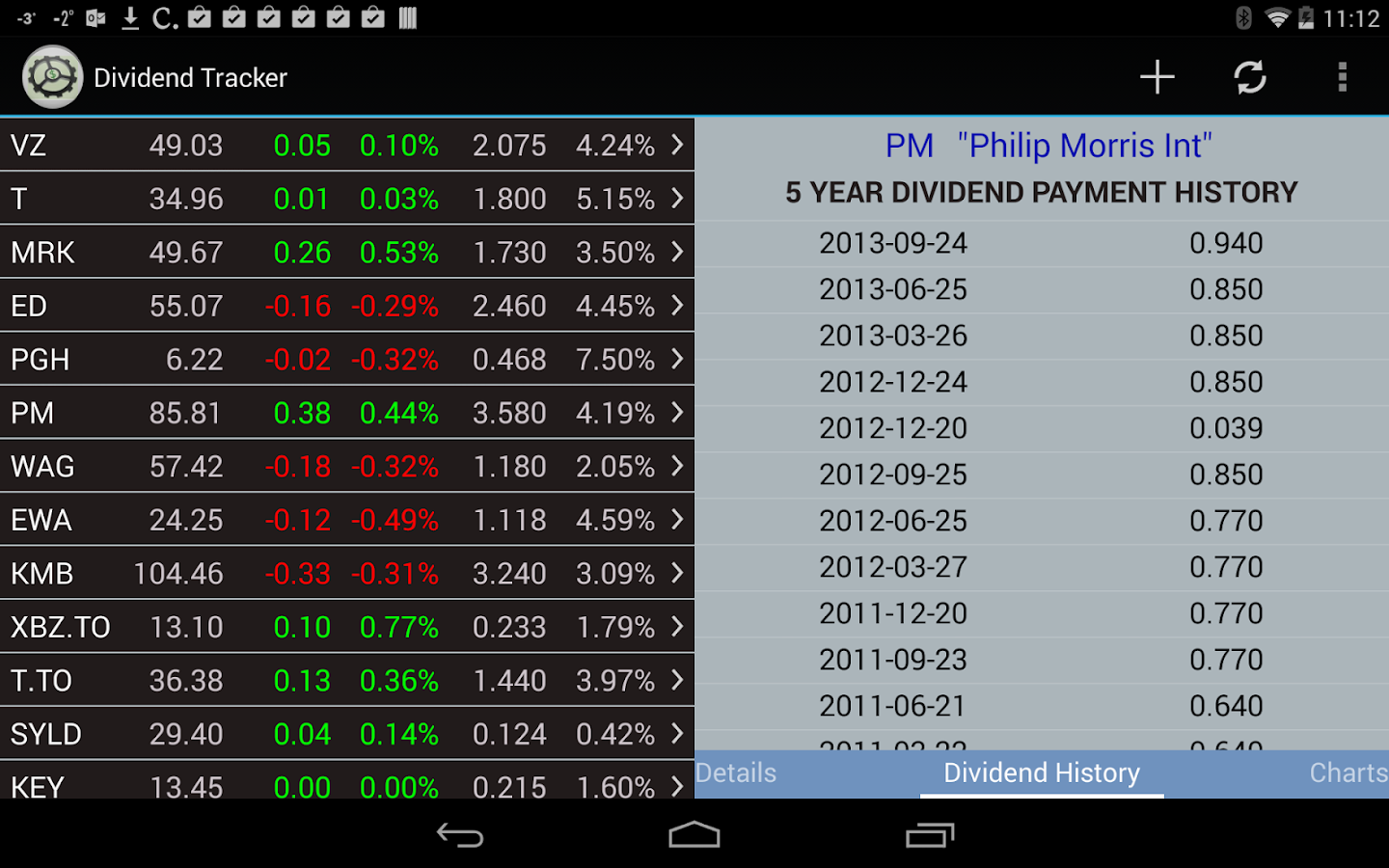The height and width of the screenshot is (868, 1389).
Task: Open the PGH stock row
Action: (x=347, y=360)
